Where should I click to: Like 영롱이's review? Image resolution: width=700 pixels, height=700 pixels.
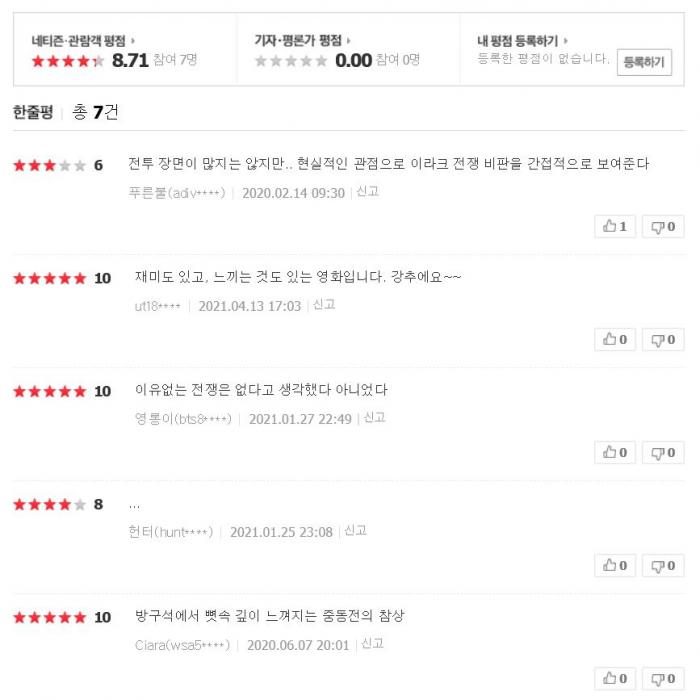point(615,453)
